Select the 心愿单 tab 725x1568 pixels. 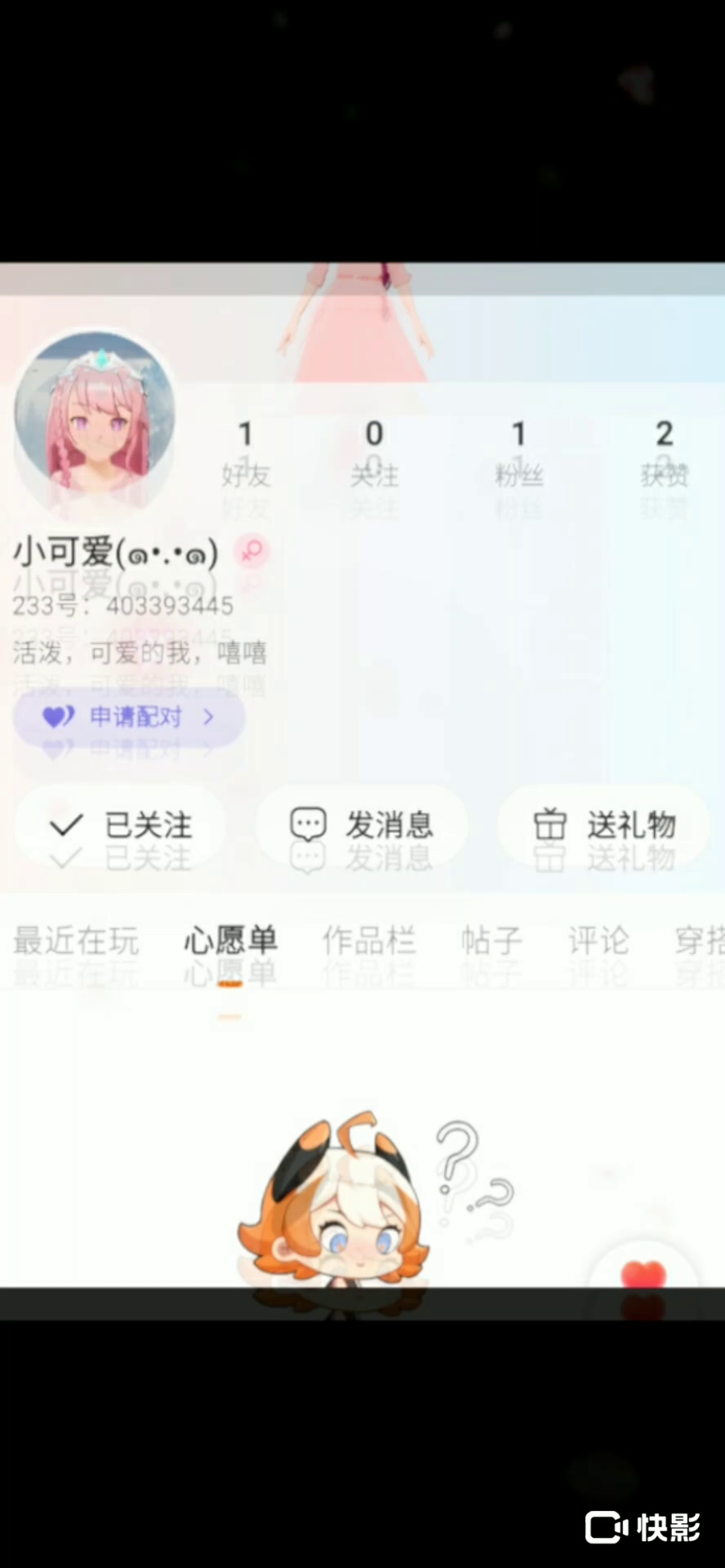(230, 941)
